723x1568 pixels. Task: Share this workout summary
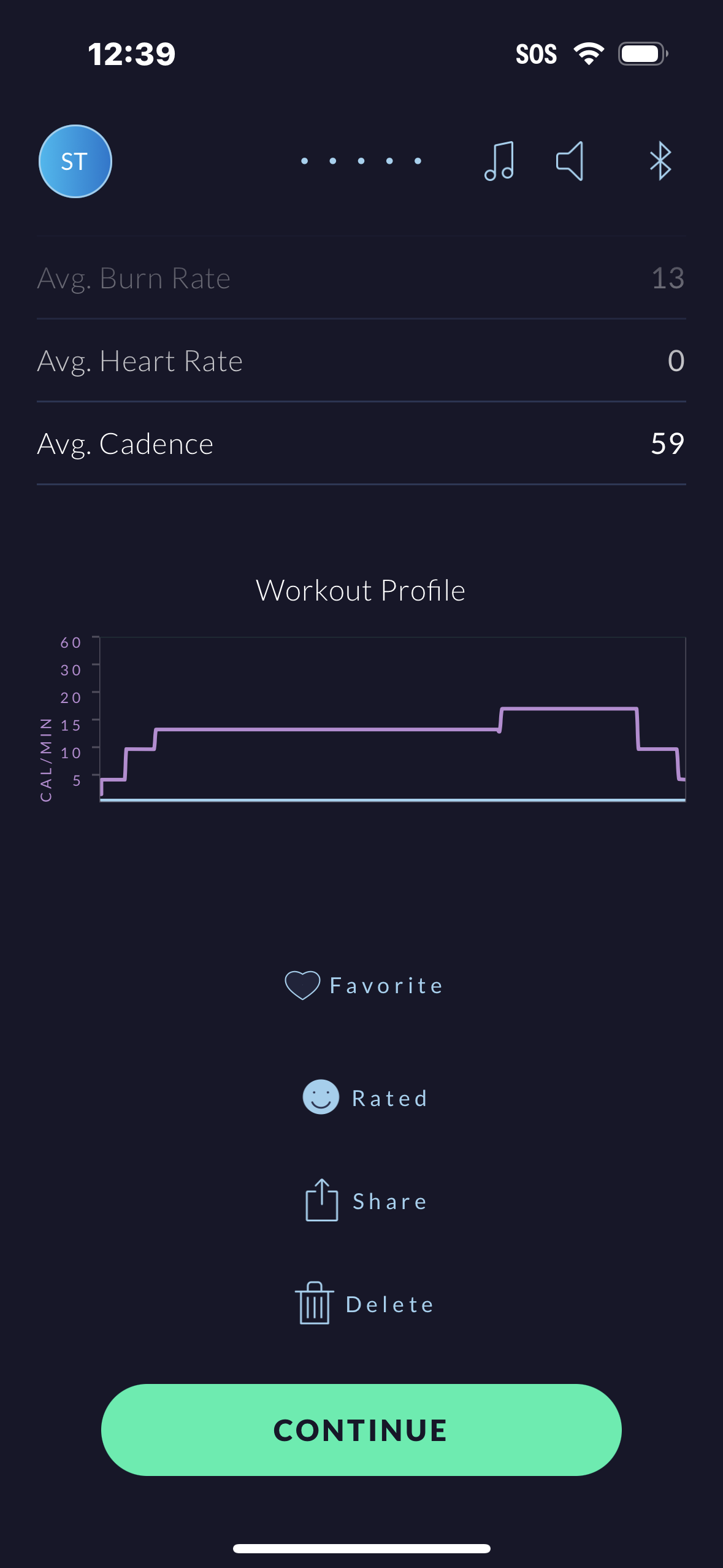click(x=365, y=1201)
